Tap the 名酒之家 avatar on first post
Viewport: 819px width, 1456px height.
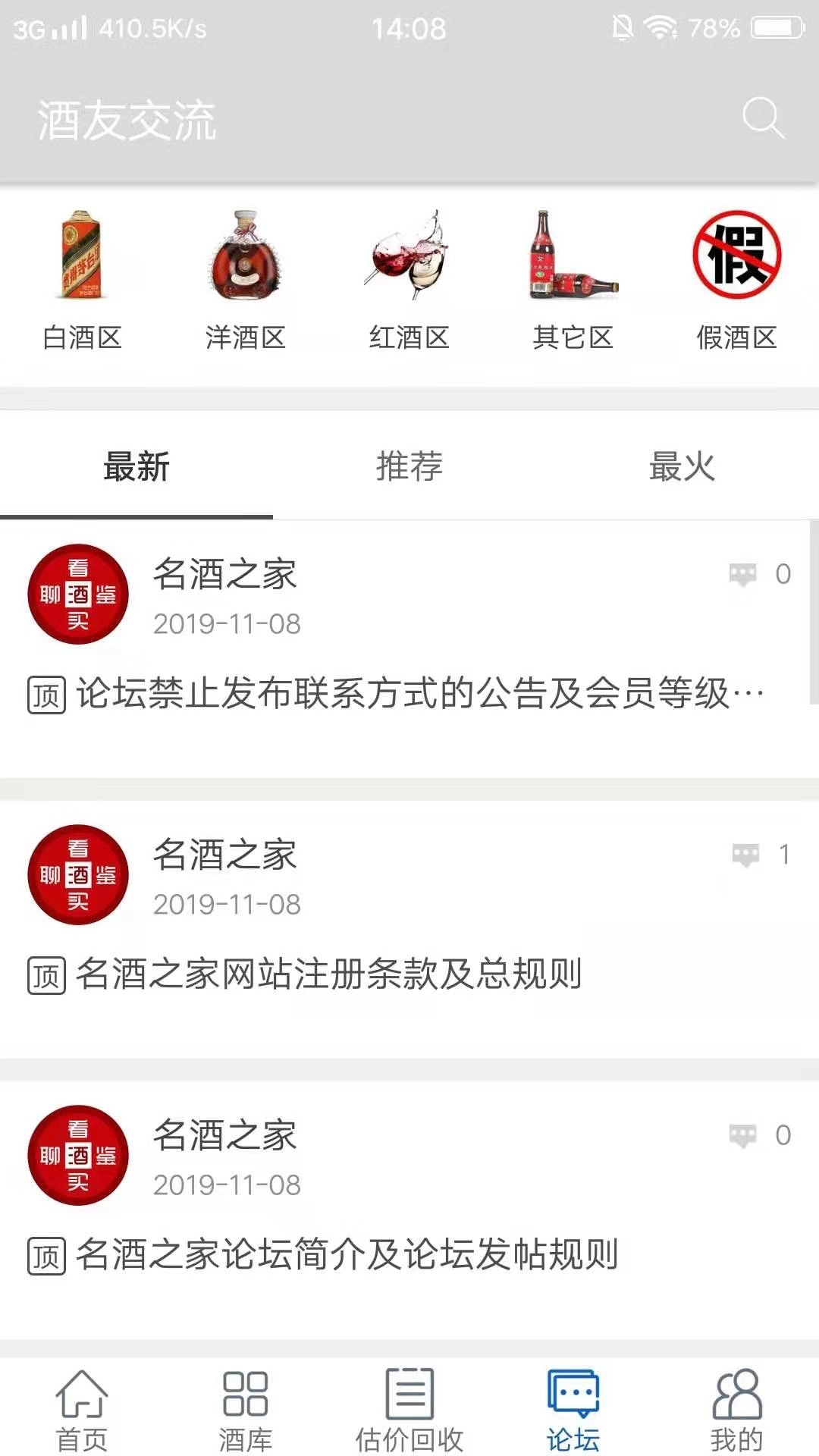tap(77, 594)
